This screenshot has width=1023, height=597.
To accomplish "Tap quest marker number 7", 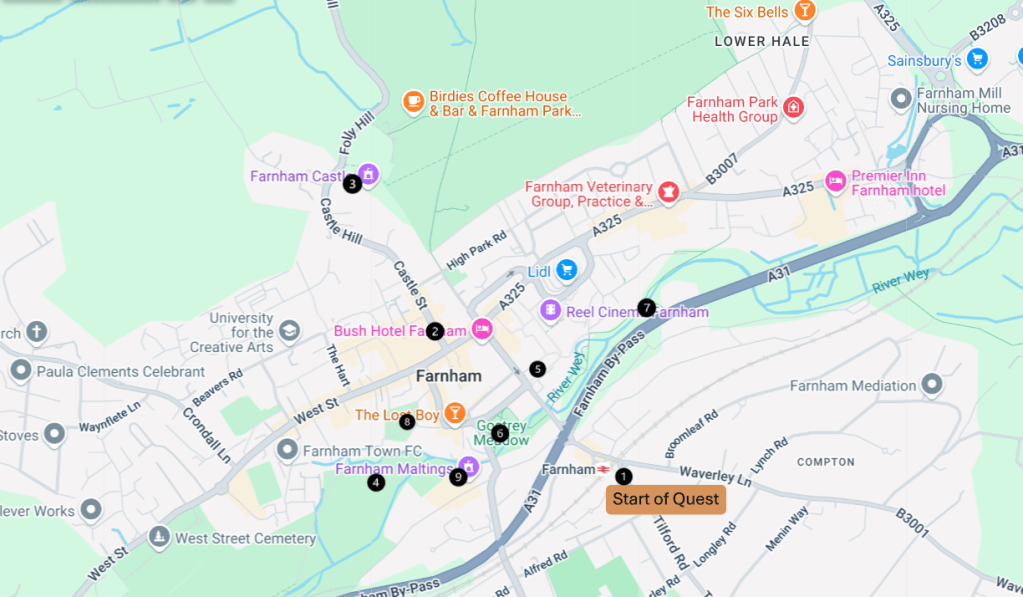I will pyautogui.click(x=647, y=308).
